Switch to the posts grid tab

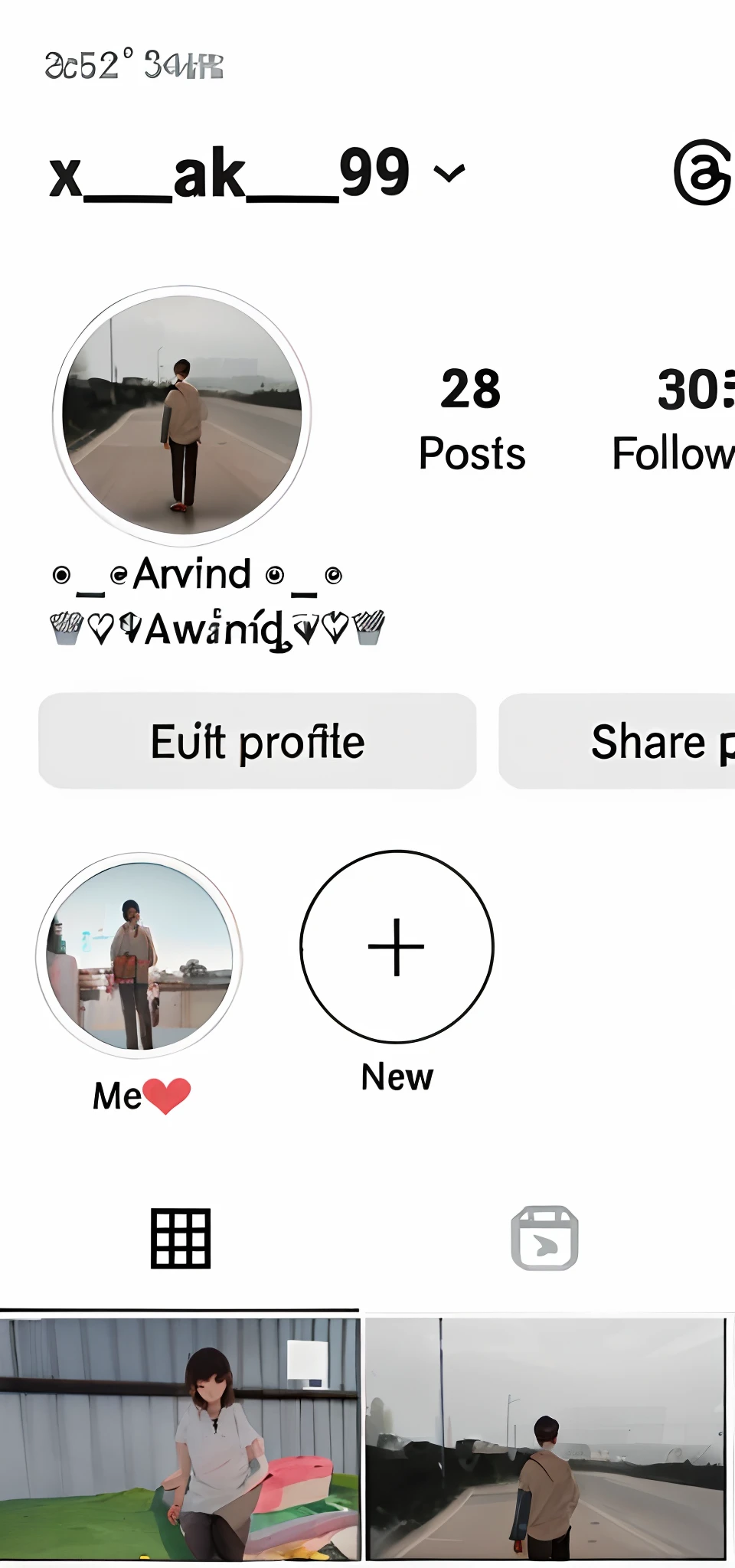(181, 1239)
